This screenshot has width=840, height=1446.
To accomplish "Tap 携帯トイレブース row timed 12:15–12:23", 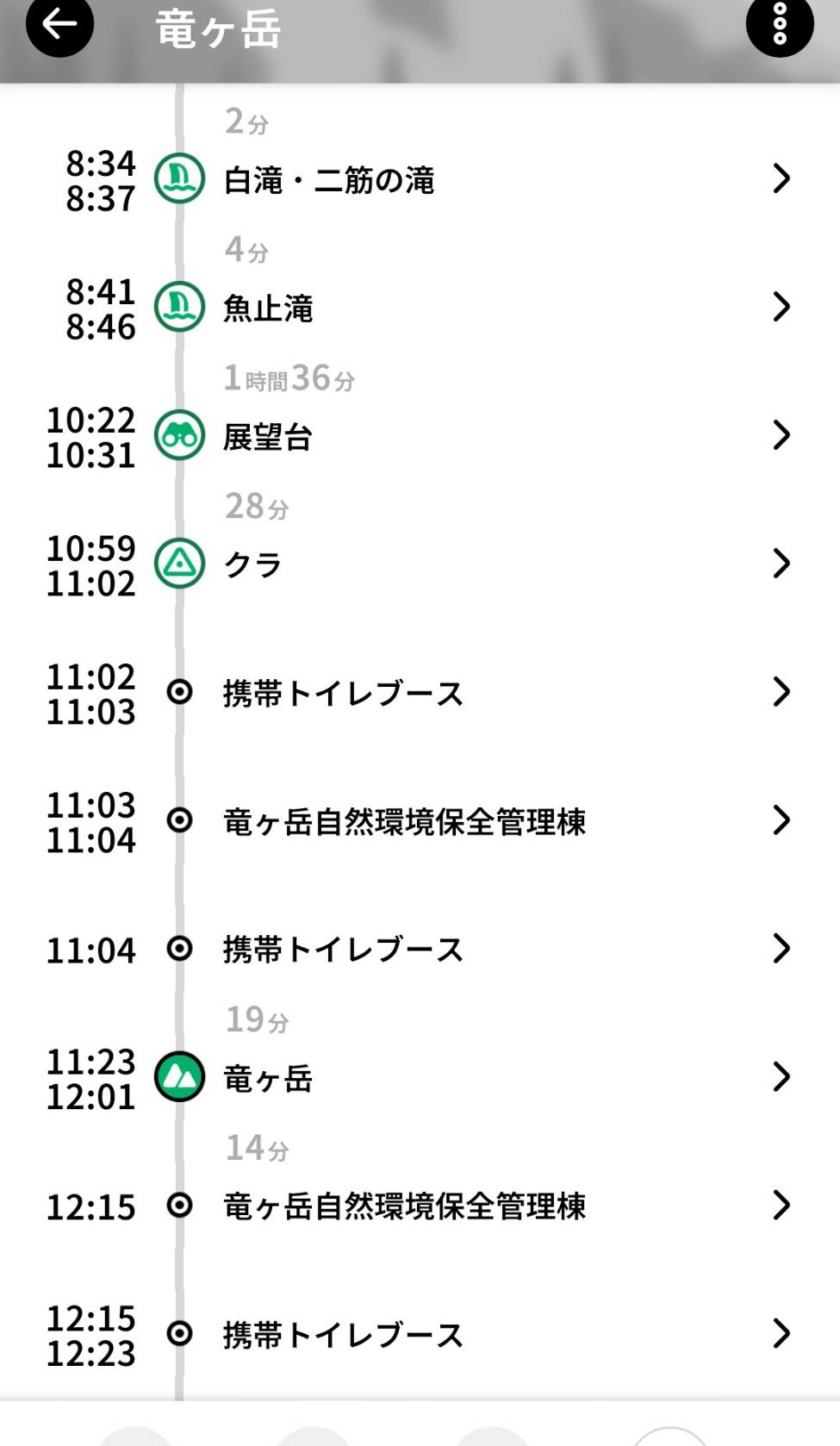I will tap(420, 1334).
